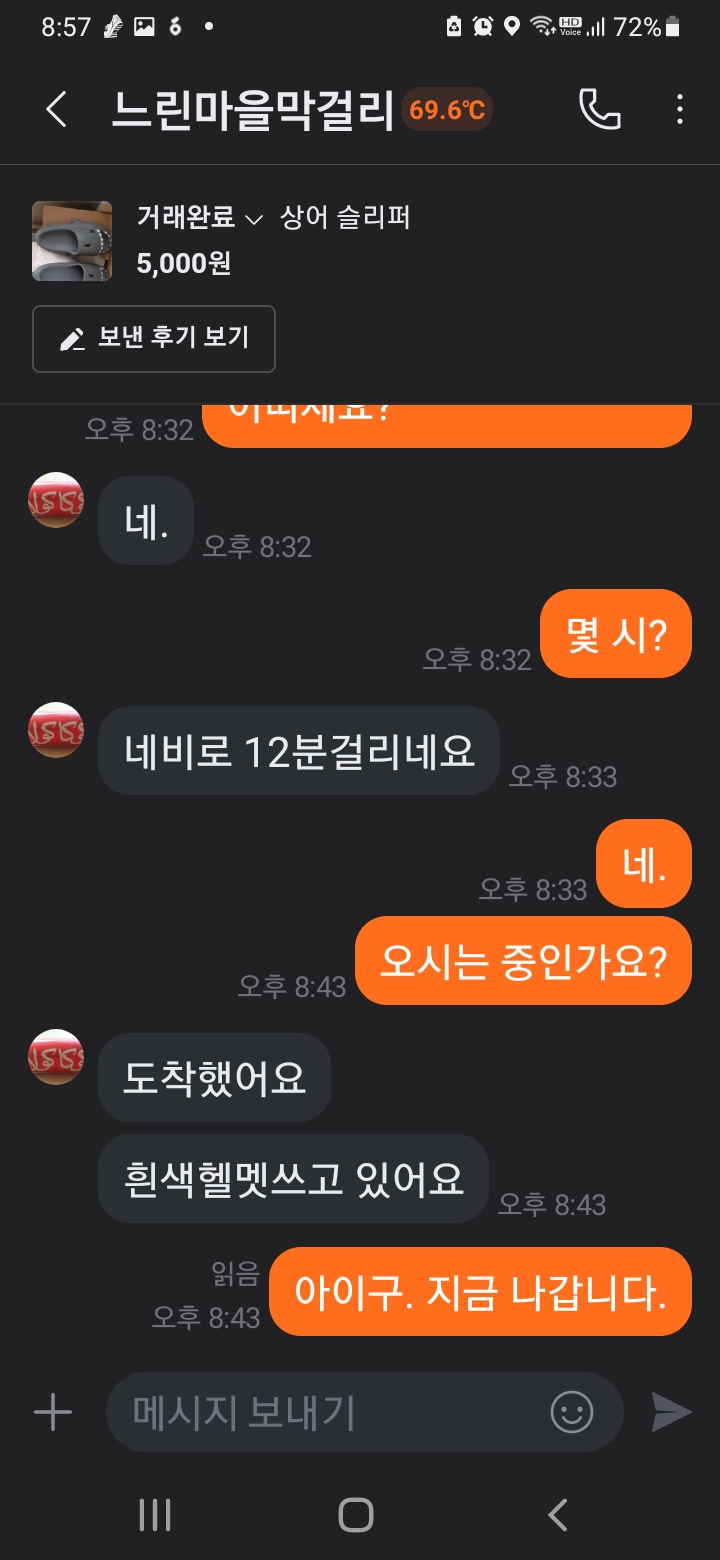The width and height of the screenshot is (720, 1560).
Task: Tap the 보낸 후기 보기 button
Action: (154, 339)
